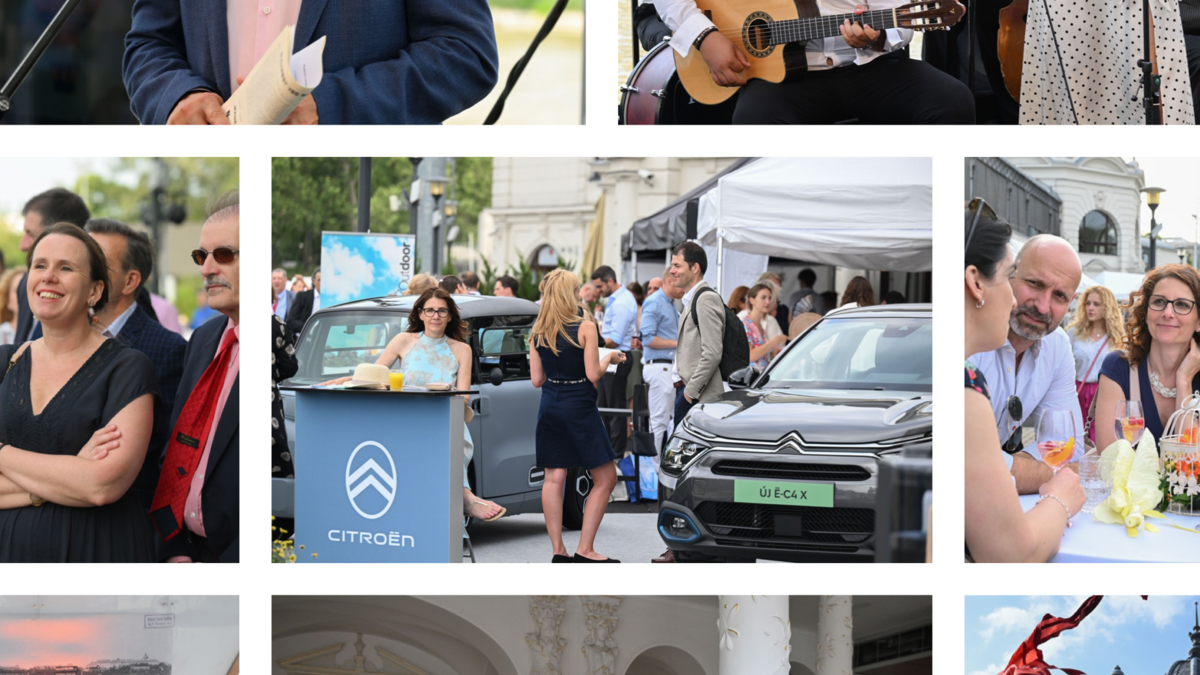Open the Citroën car display photo
The width and height of the screenshot is (1200, 675).
(x=601, y=360)
